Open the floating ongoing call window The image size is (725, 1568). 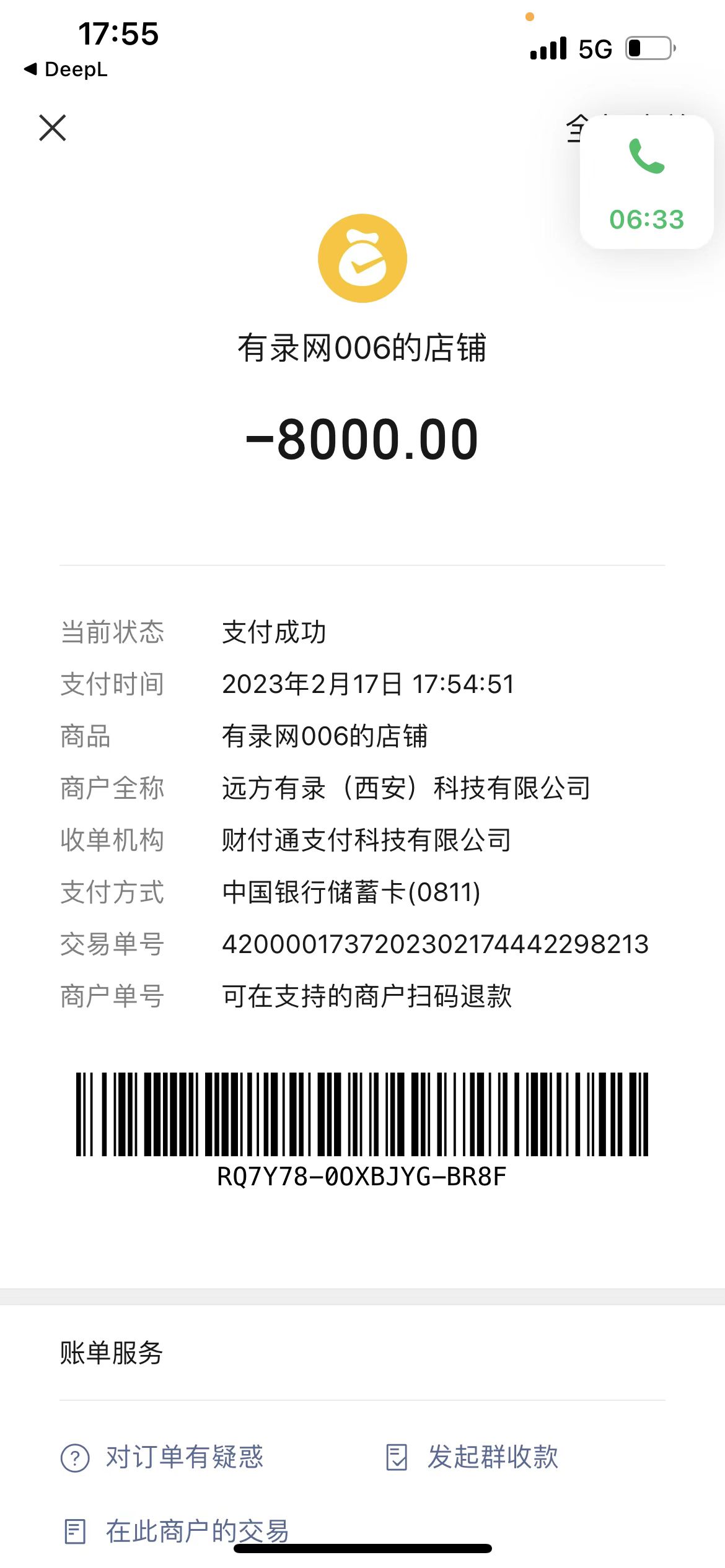point(646,182)
